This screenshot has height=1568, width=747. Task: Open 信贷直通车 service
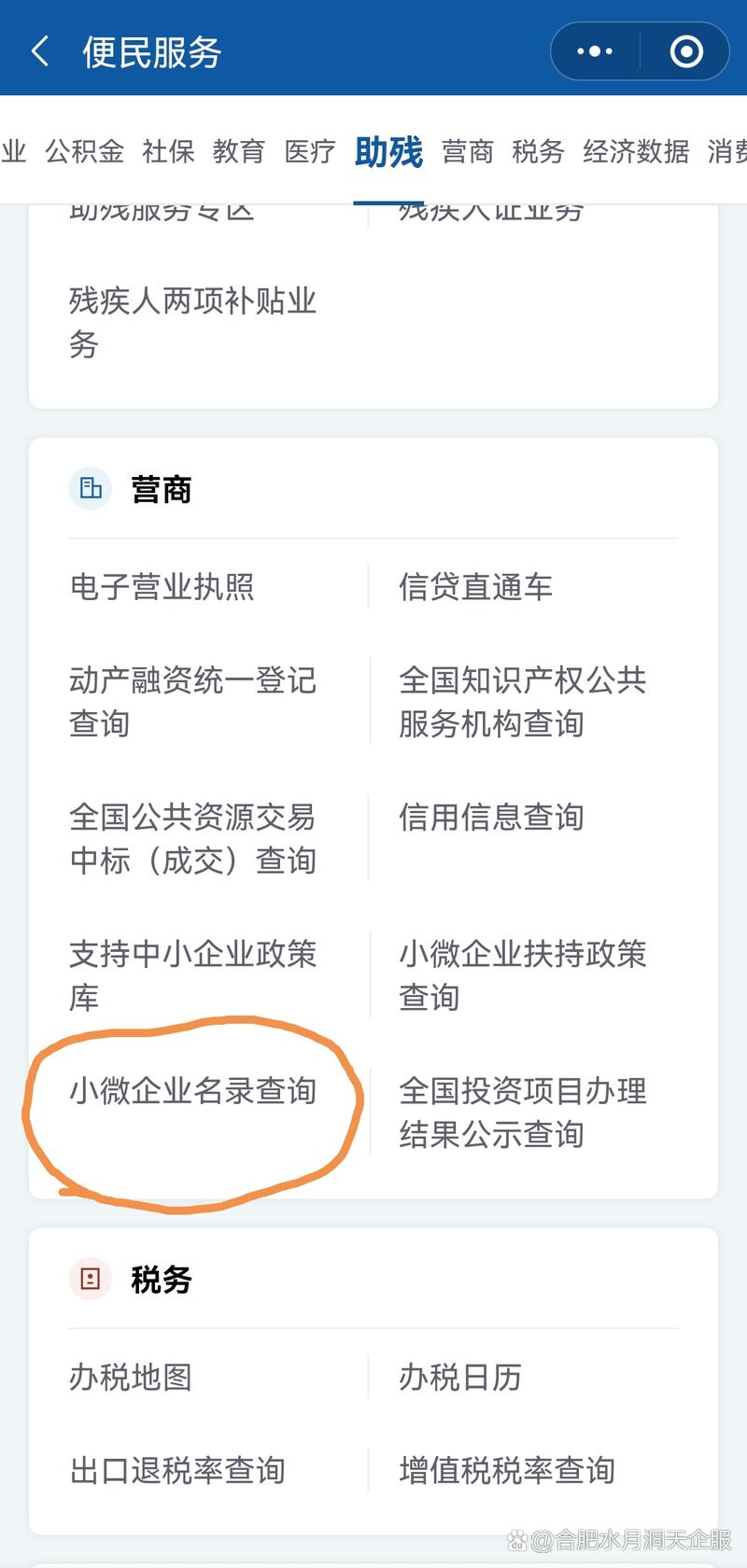(x=476, y=587)
